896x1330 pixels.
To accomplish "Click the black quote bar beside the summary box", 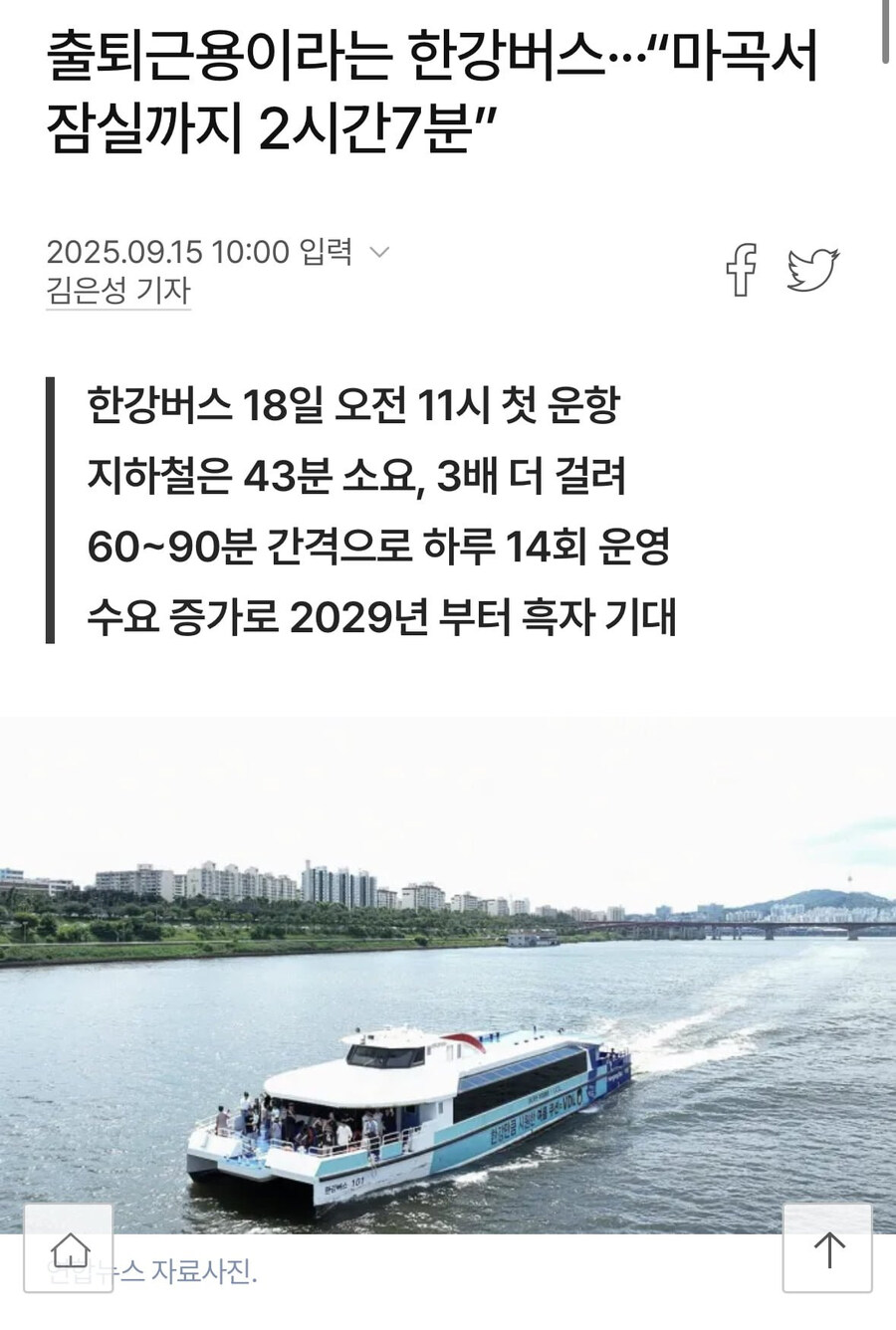I will tap(50, 510).
